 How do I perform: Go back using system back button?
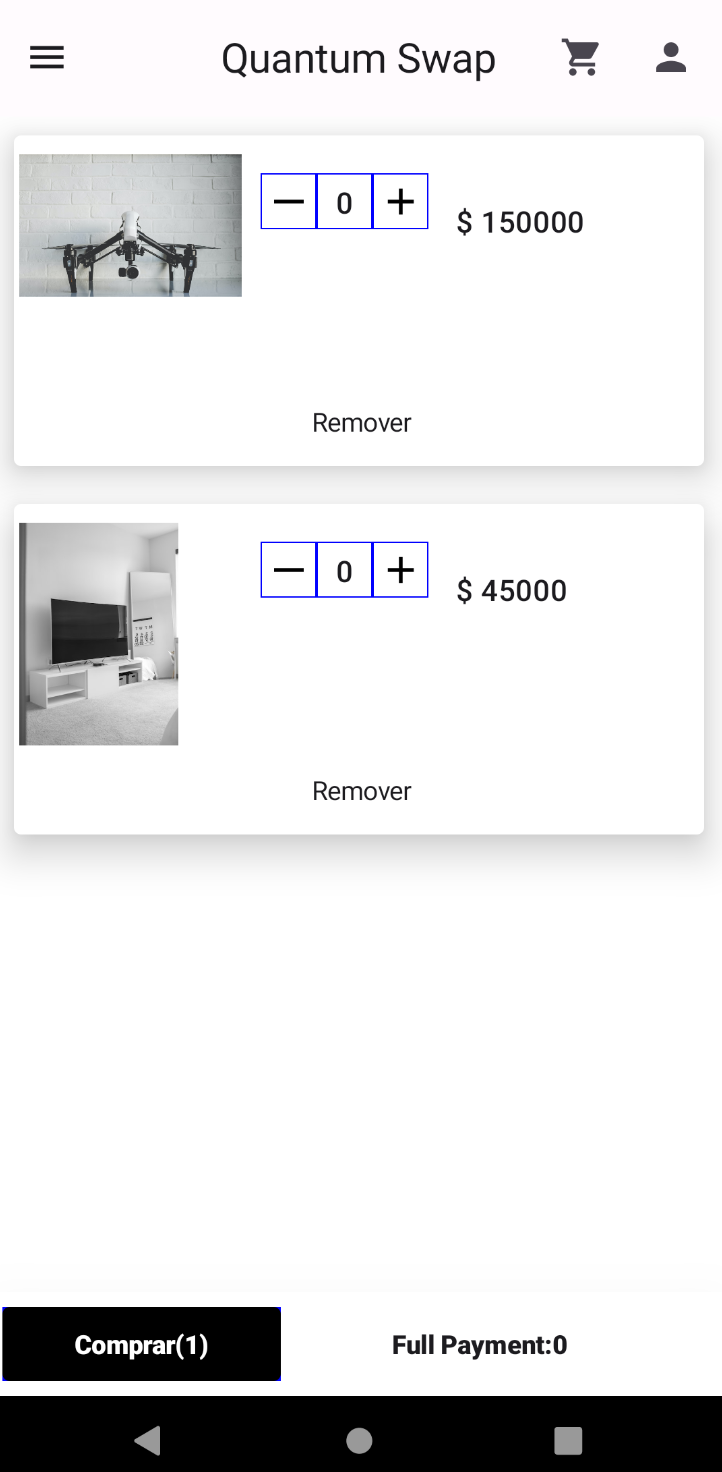click(x=148, y=1440)
